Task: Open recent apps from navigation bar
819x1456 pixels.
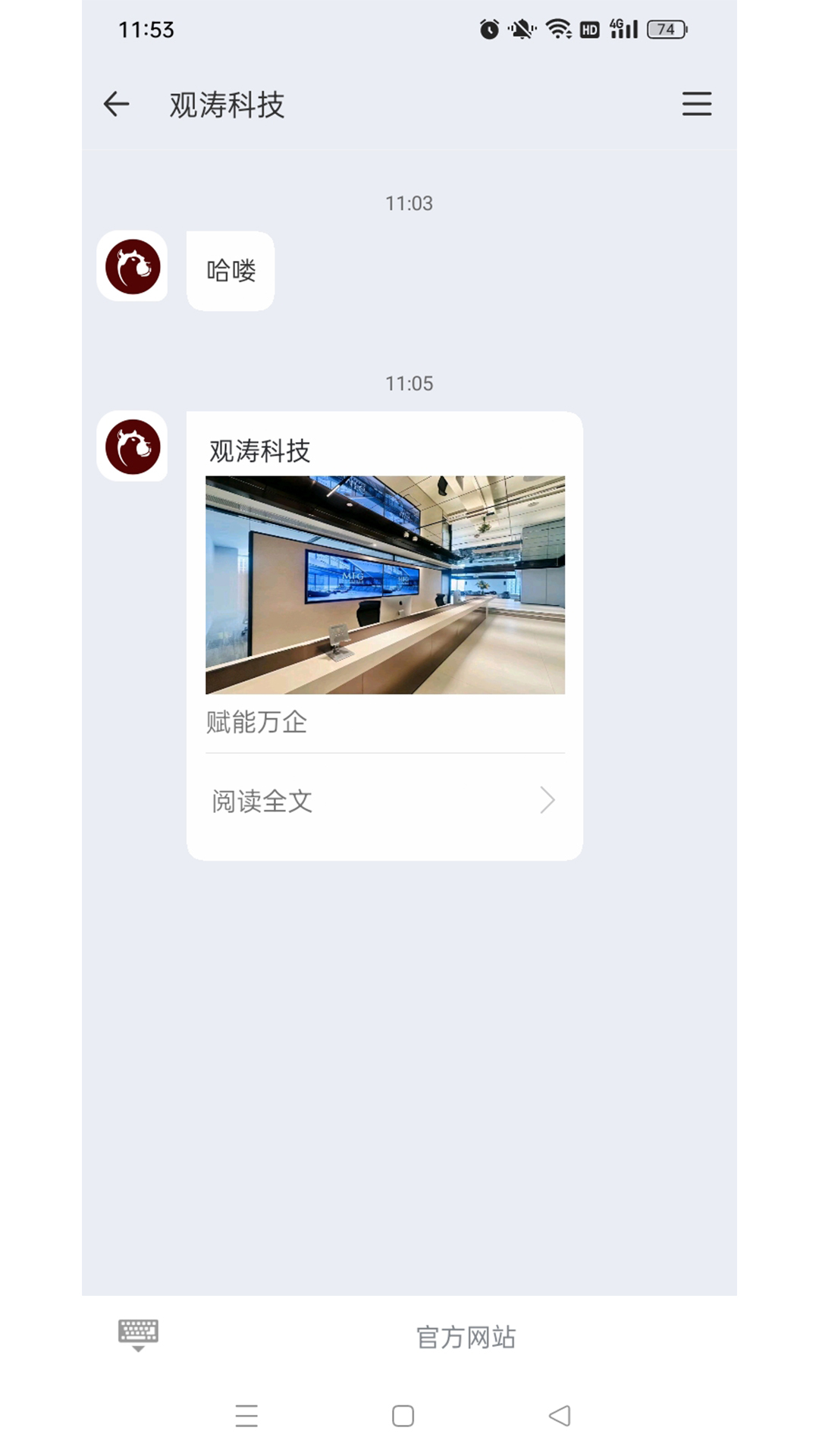Action: coord(246,1417)
